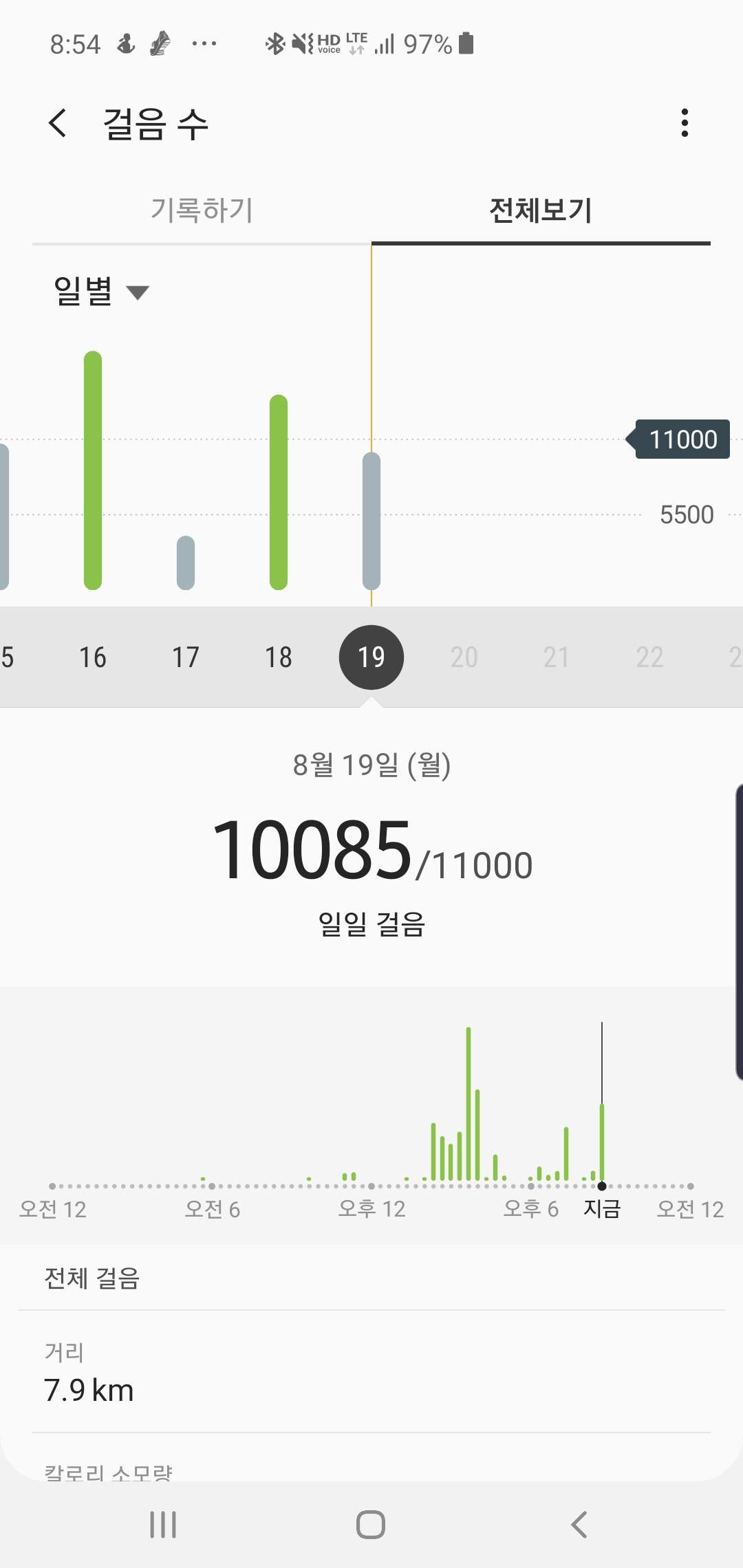Select day 18 on the date strip
The width and height of the screenshot is (743, 1568).
(278, 657)
